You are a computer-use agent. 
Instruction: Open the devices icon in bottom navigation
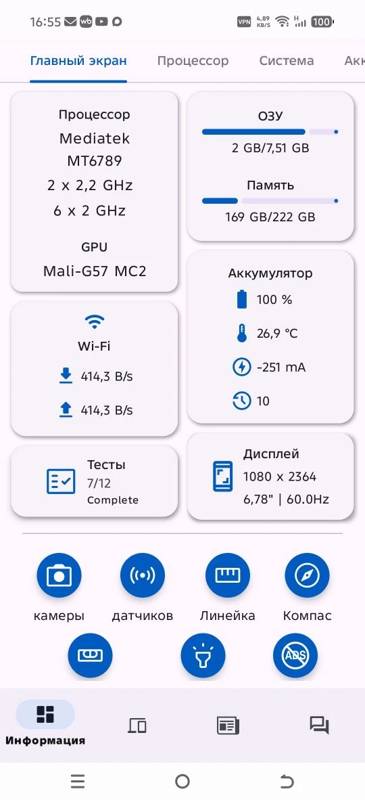137,726
